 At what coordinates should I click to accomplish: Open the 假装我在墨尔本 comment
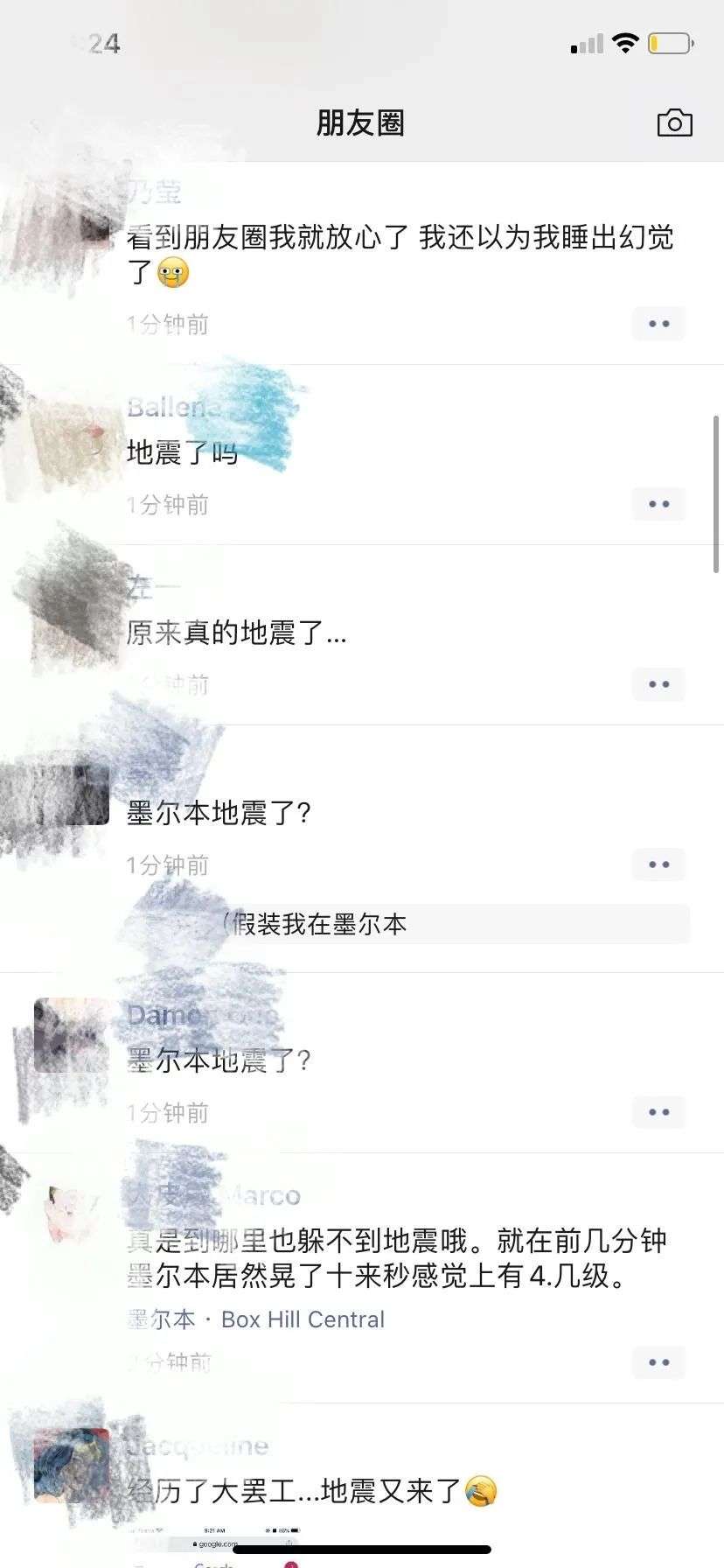coord(320,924)
